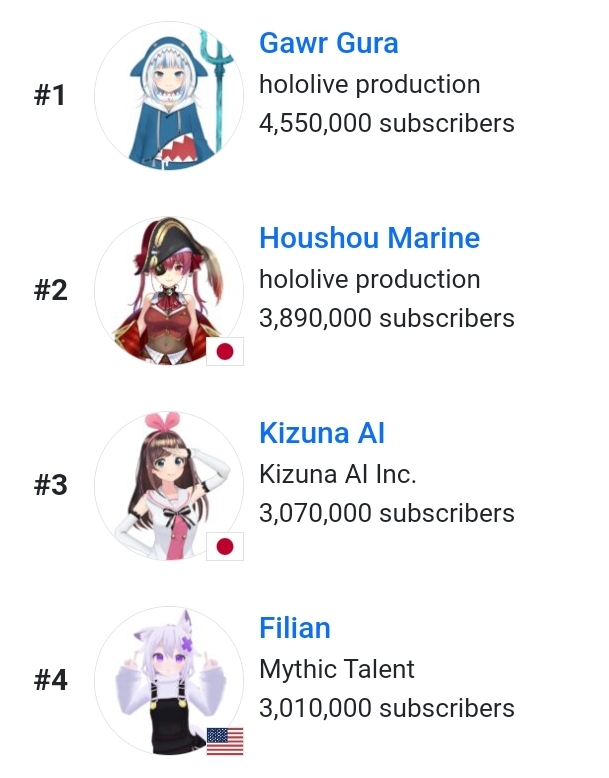Tap Kizuna AI's avatar picture

169,486
